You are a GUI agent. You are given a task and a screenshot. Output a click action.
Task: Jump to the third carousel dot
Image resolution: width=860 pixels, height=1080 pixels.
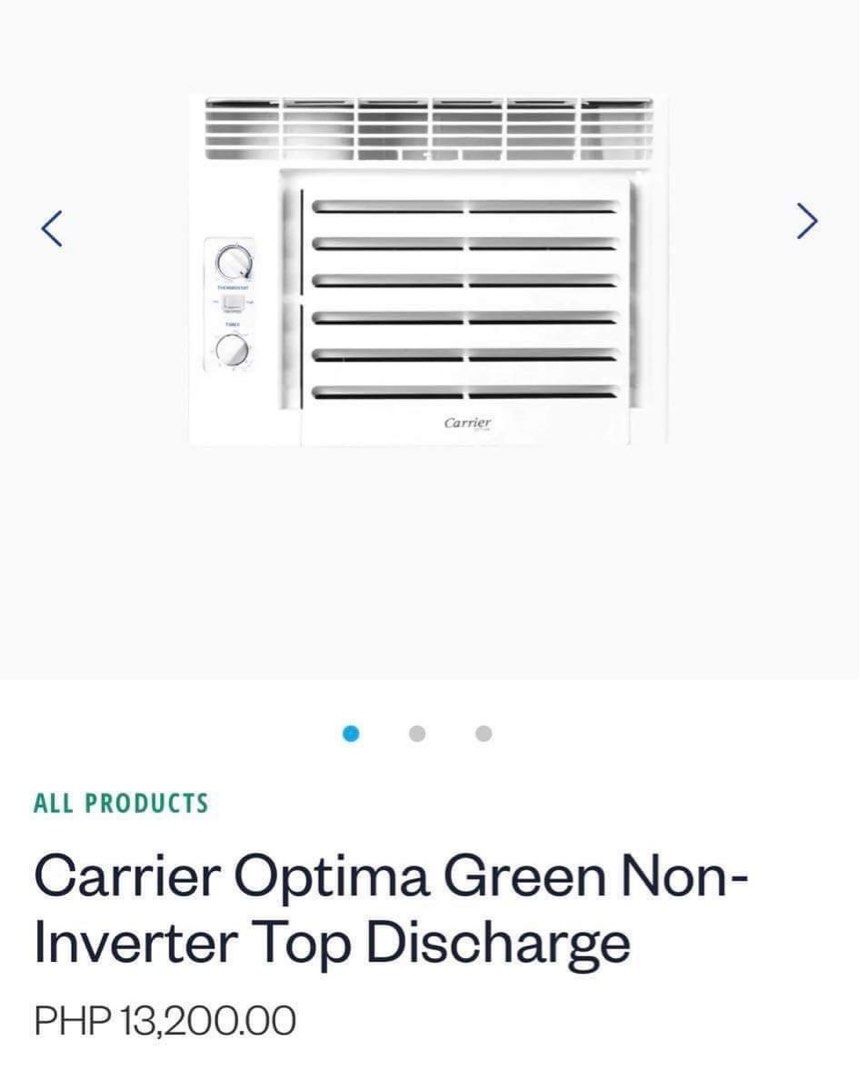pos(484,733)
